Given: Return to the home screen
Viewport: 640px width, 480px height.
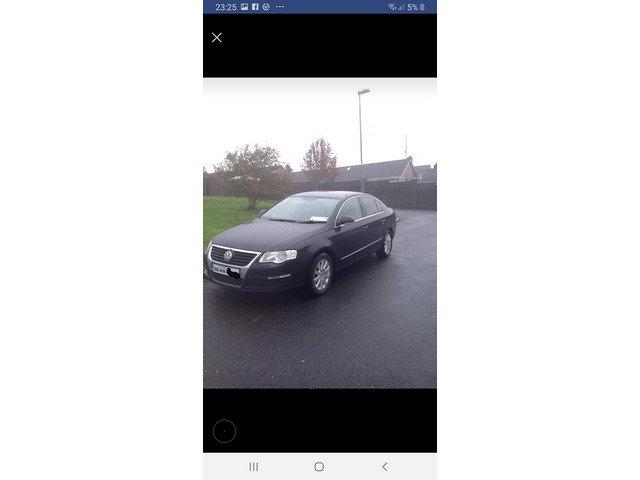Looking at the screenshot, I should coord(319,467).
